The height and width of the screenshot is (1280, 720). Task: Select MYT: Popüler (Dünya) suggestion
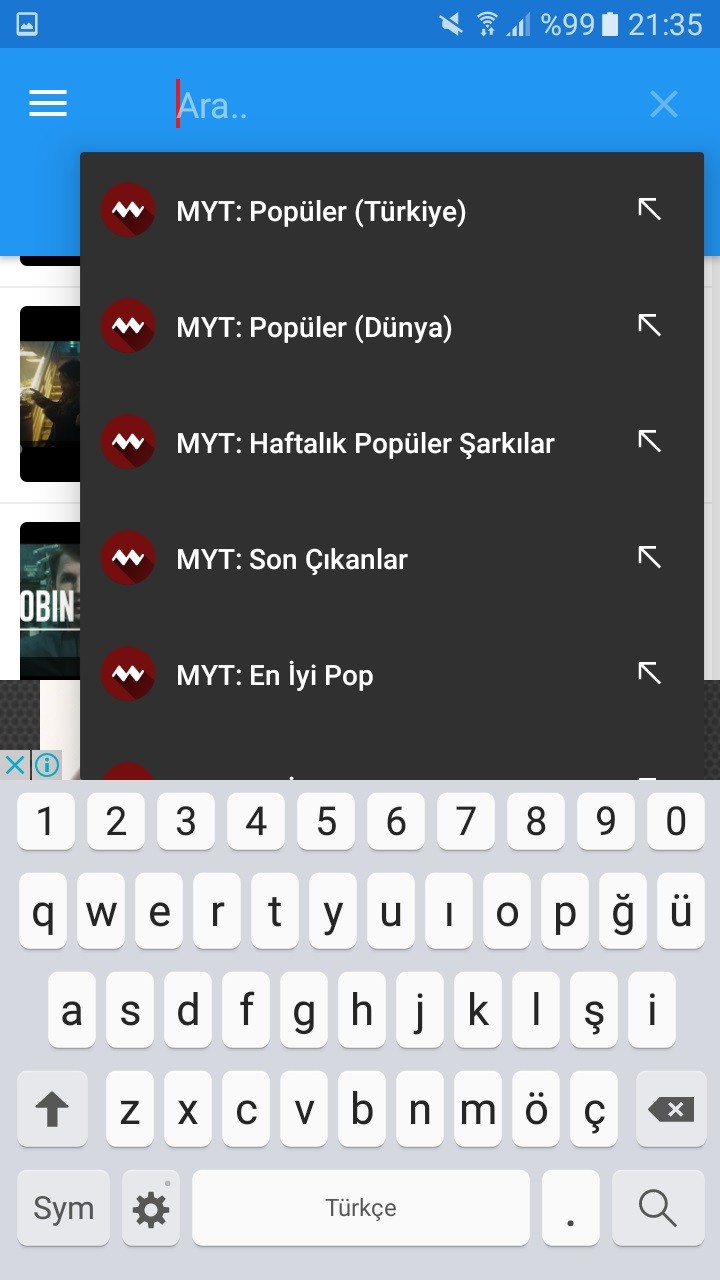[392, 326]
